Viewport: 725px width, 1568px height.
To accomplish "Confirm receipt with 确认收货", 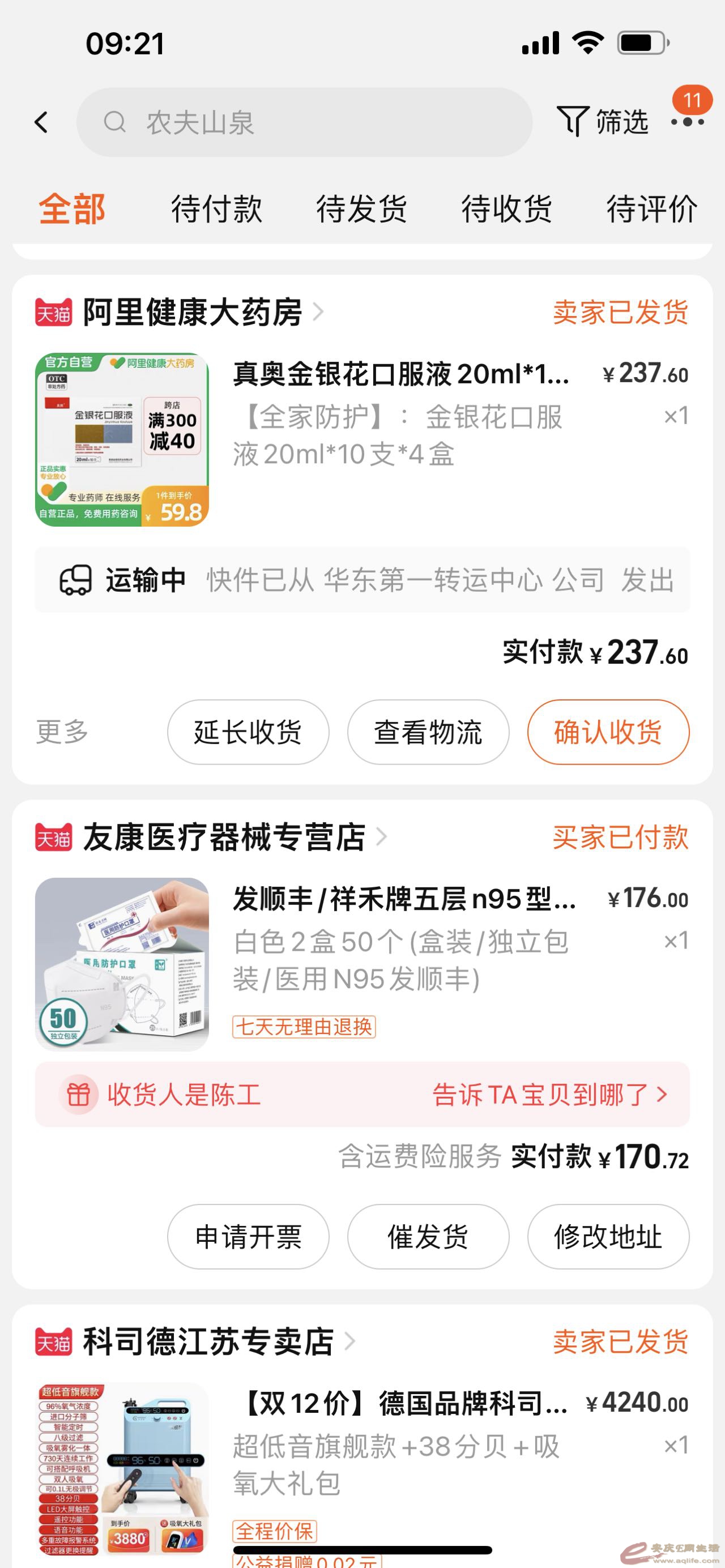I will point(608,732).
